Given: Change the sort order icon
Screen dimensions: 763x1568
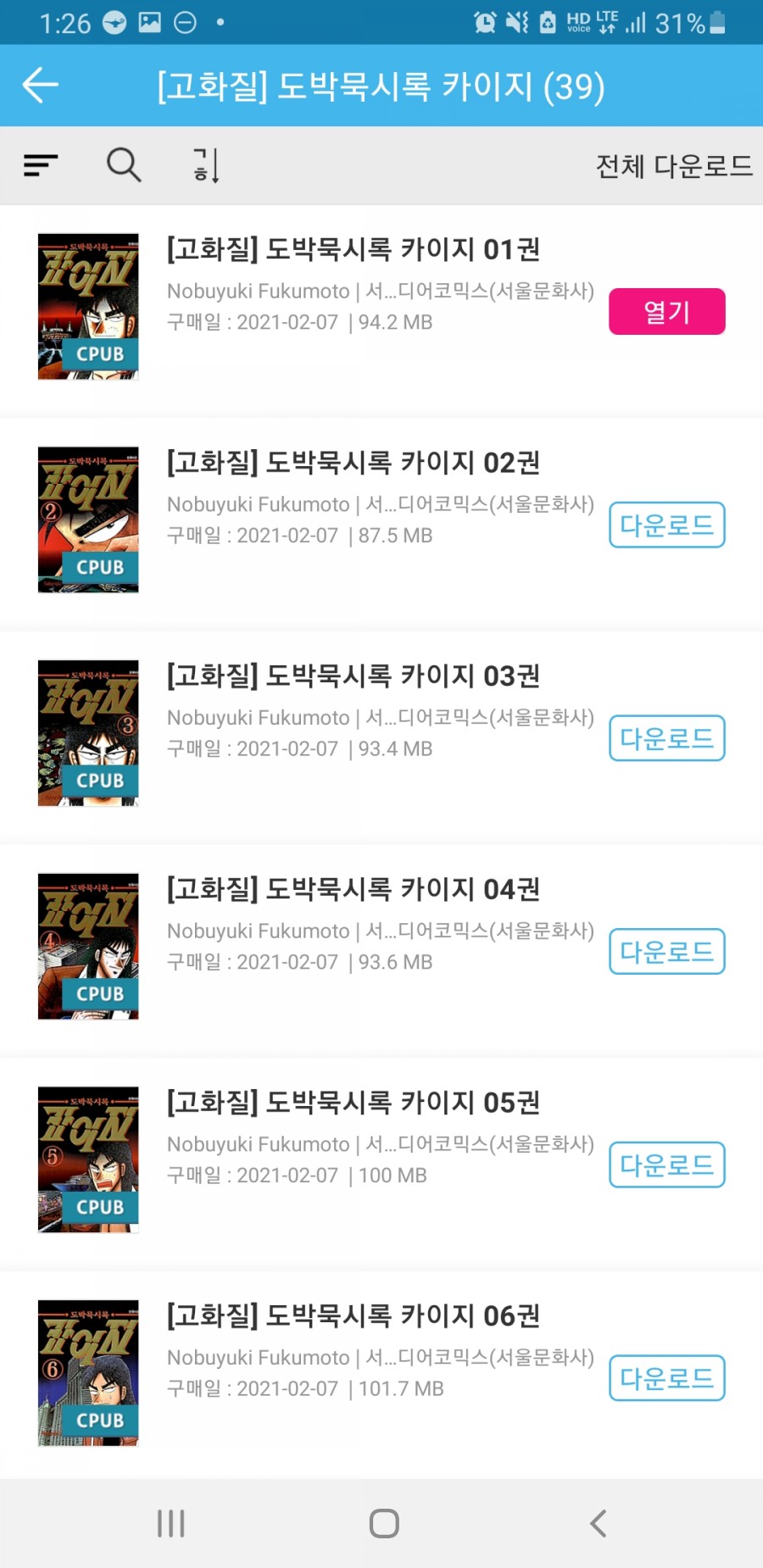Looking at the screenshot, I should [x=207, y=164].
